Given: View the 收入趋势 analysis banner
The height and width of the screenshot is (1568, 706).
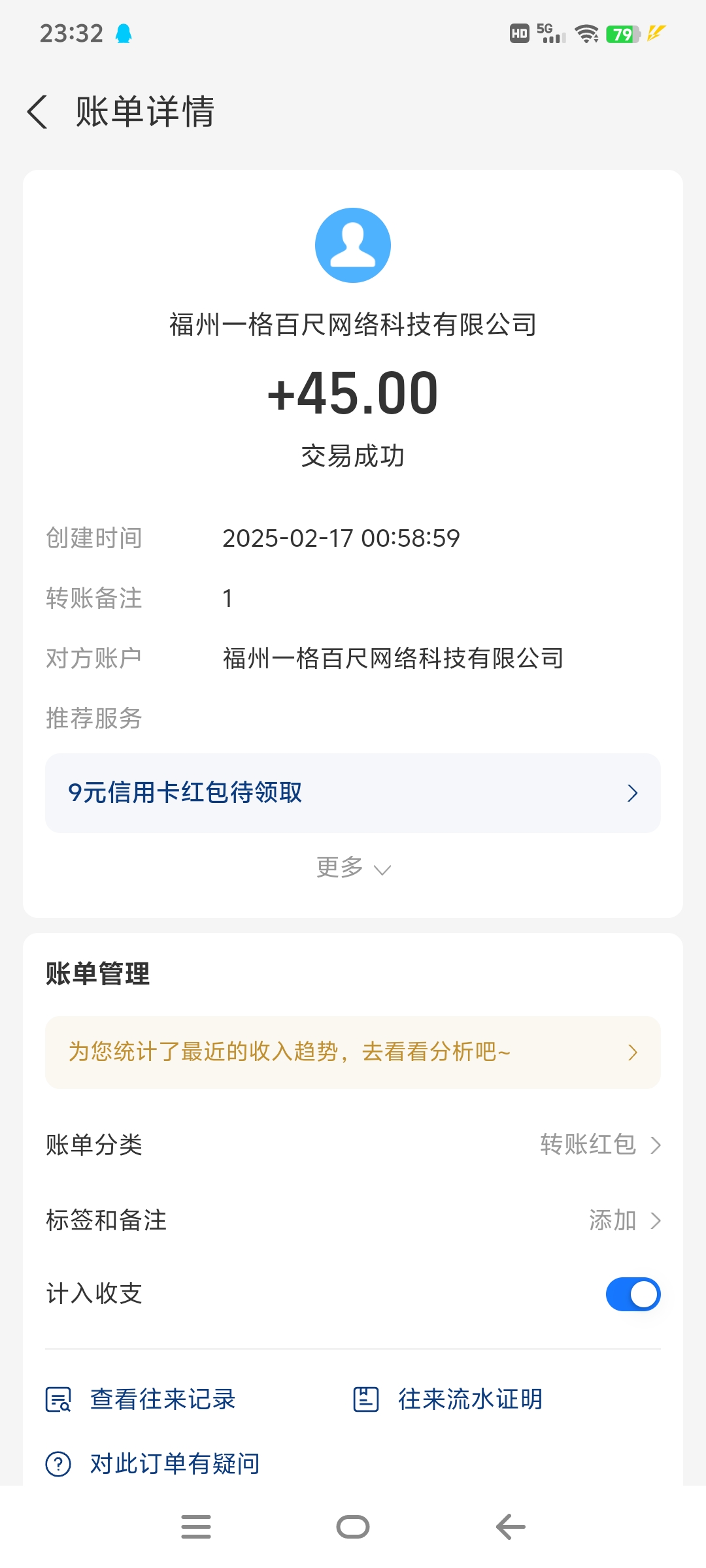Looking at the screenshot, I should [352, 1052].
